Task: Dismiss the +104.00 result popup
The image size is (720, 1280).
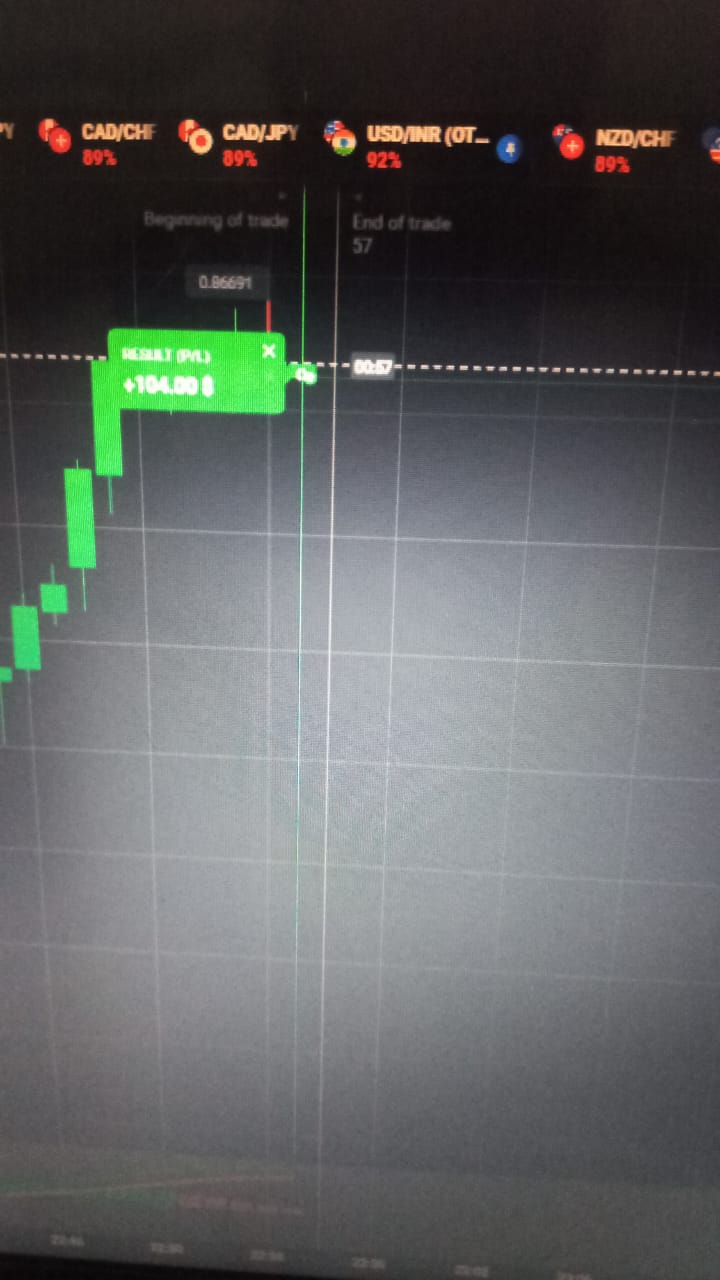Action: [268, 351]
